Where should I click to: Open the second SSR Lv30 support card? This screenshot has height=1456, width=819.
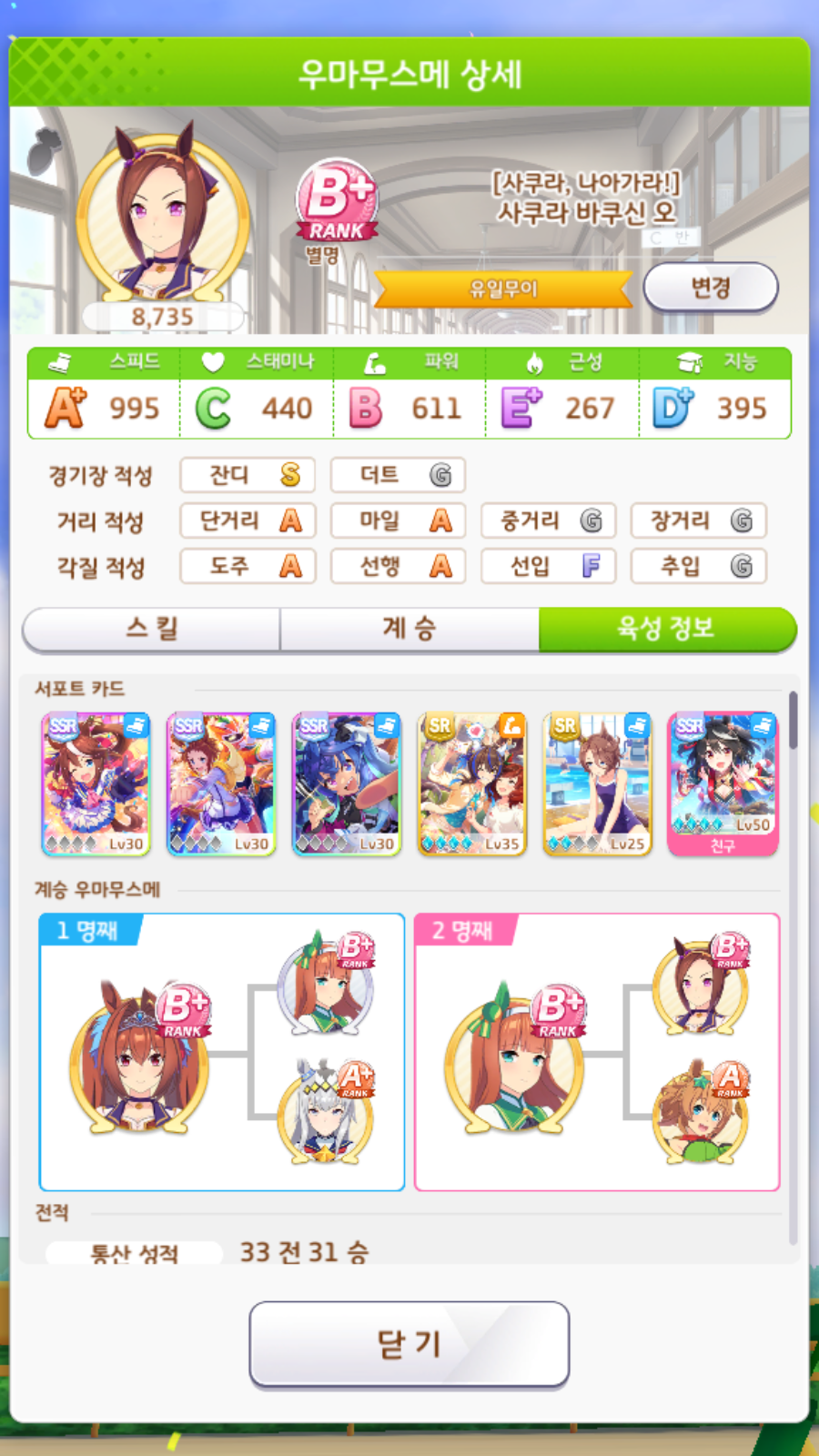(x=221, y=784)
